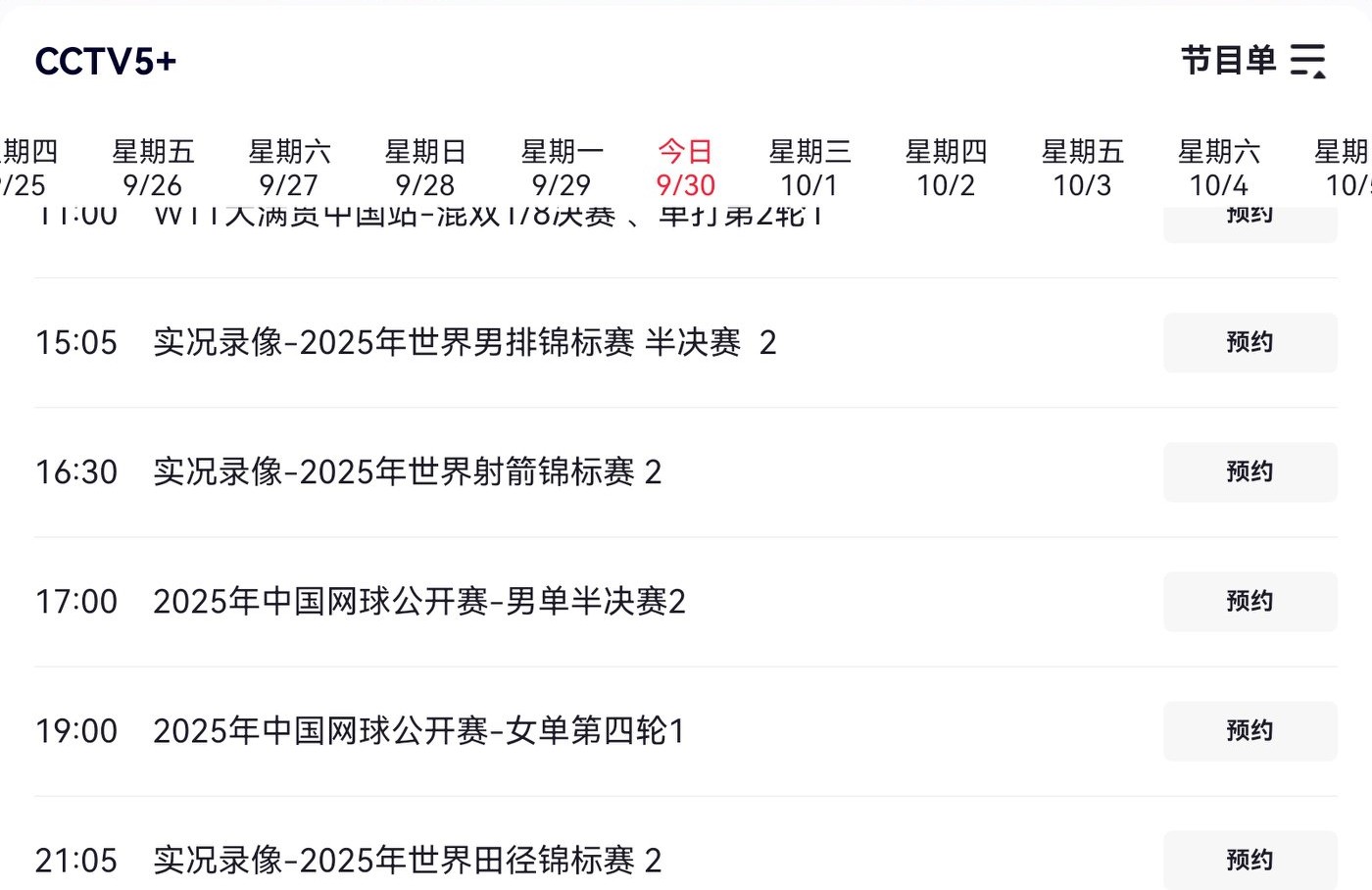Reserve the 15:05 男排锦标赛 半决赛 program

[x=1249, y=342]
